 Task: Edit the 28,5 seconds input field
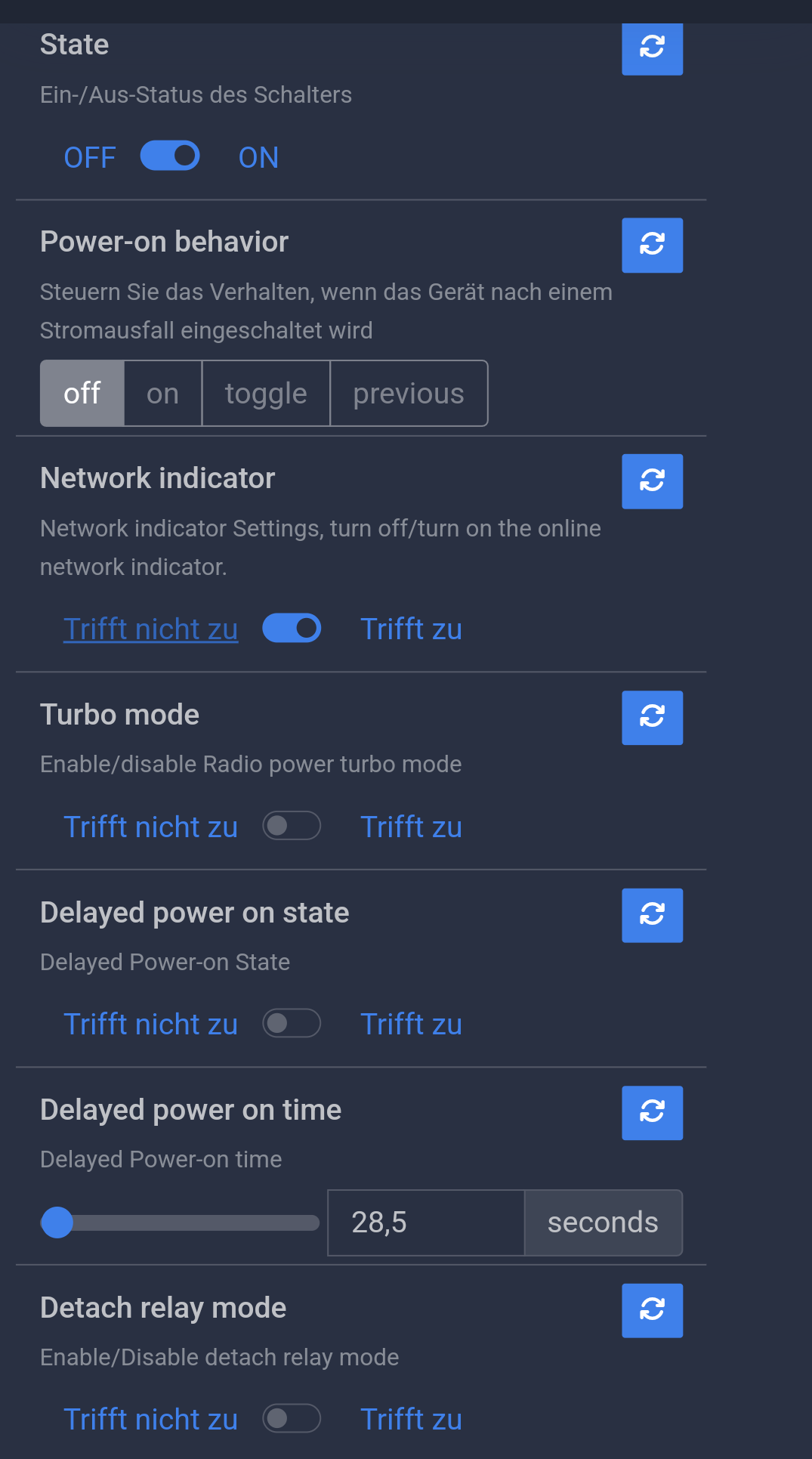point(426,1223)
